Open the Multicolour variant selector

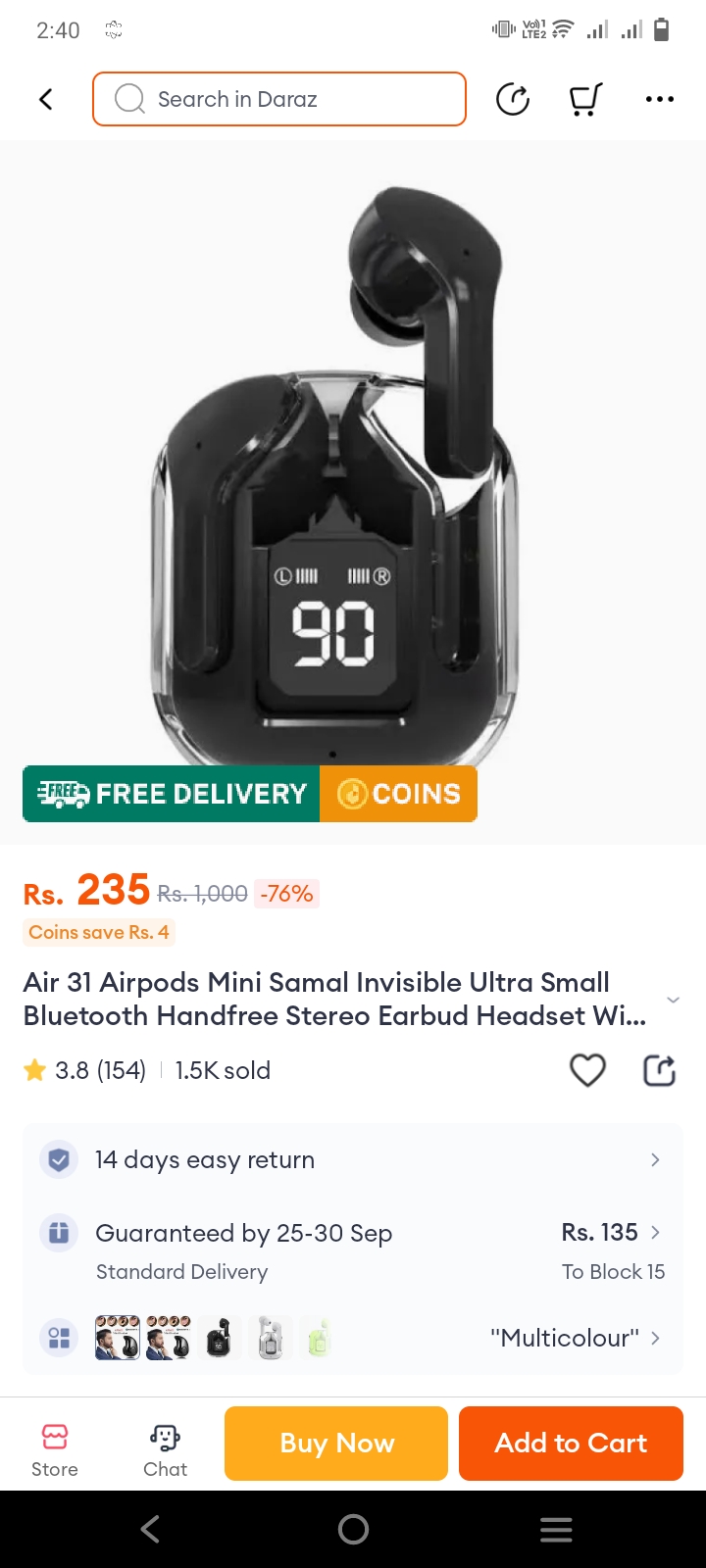click(x=576, y=1338)
